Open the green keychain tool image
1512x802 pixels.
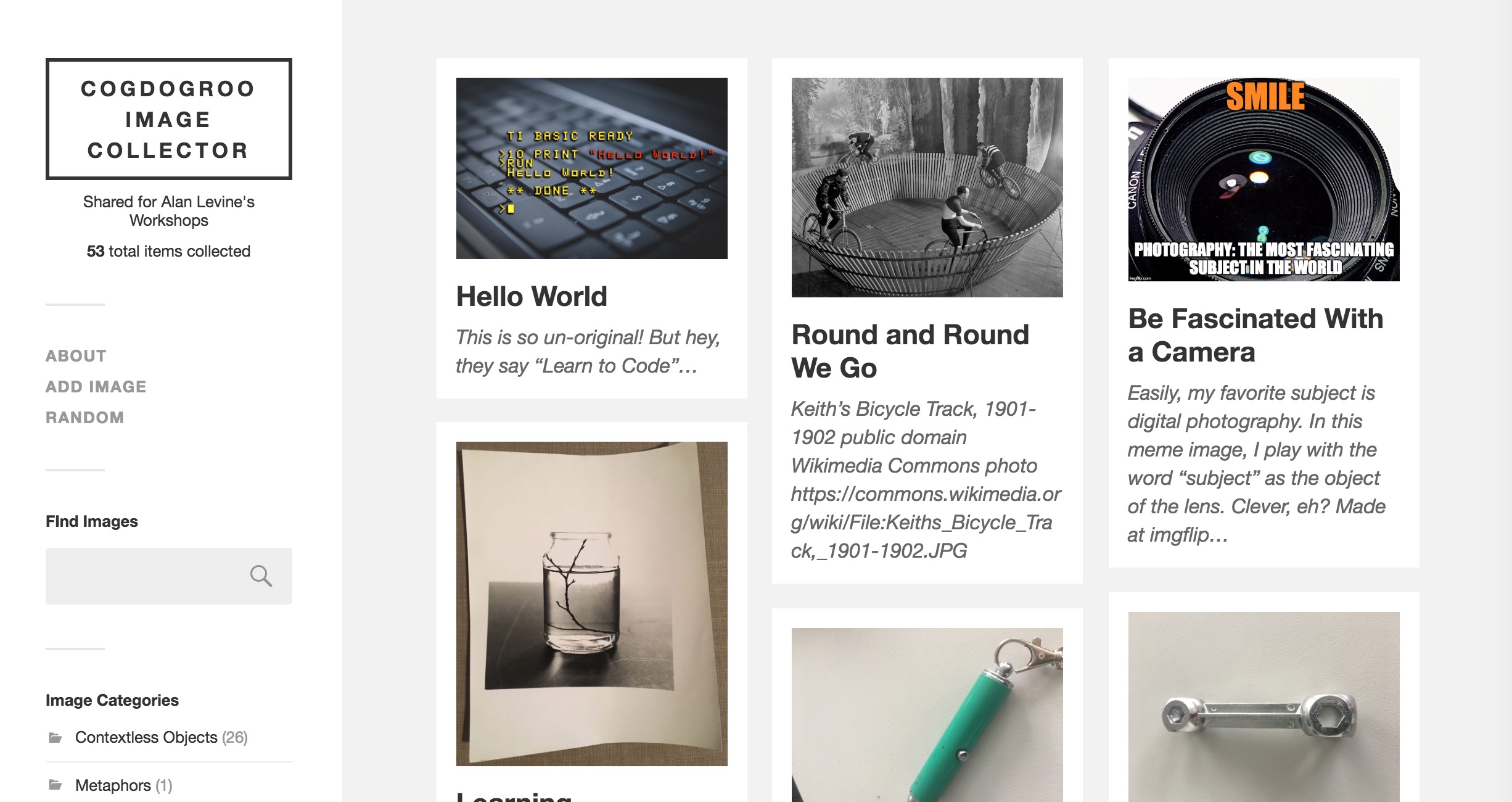[x=927, y=714]
